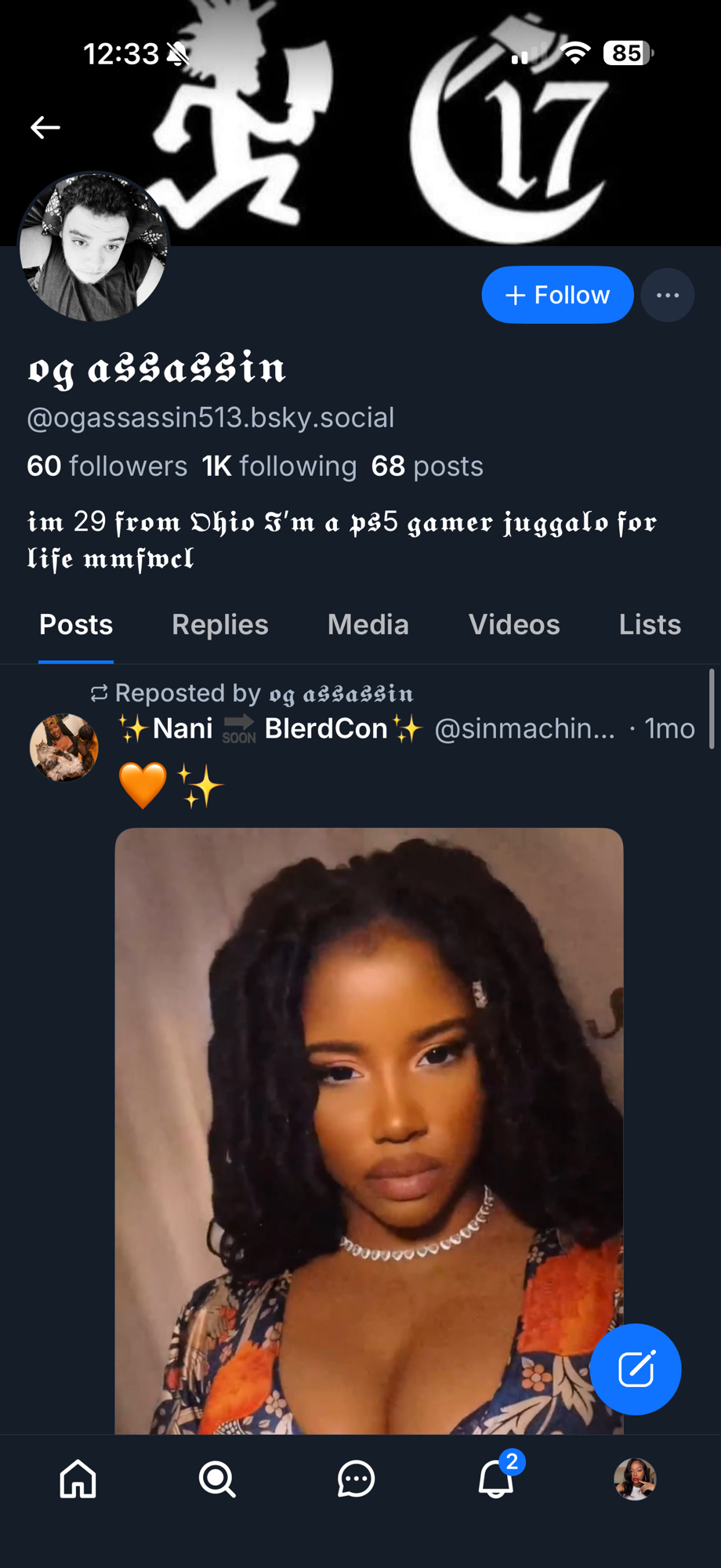Select the Posts tab
The width and height of the screenshot is (721, 1568).
point(76,625)
